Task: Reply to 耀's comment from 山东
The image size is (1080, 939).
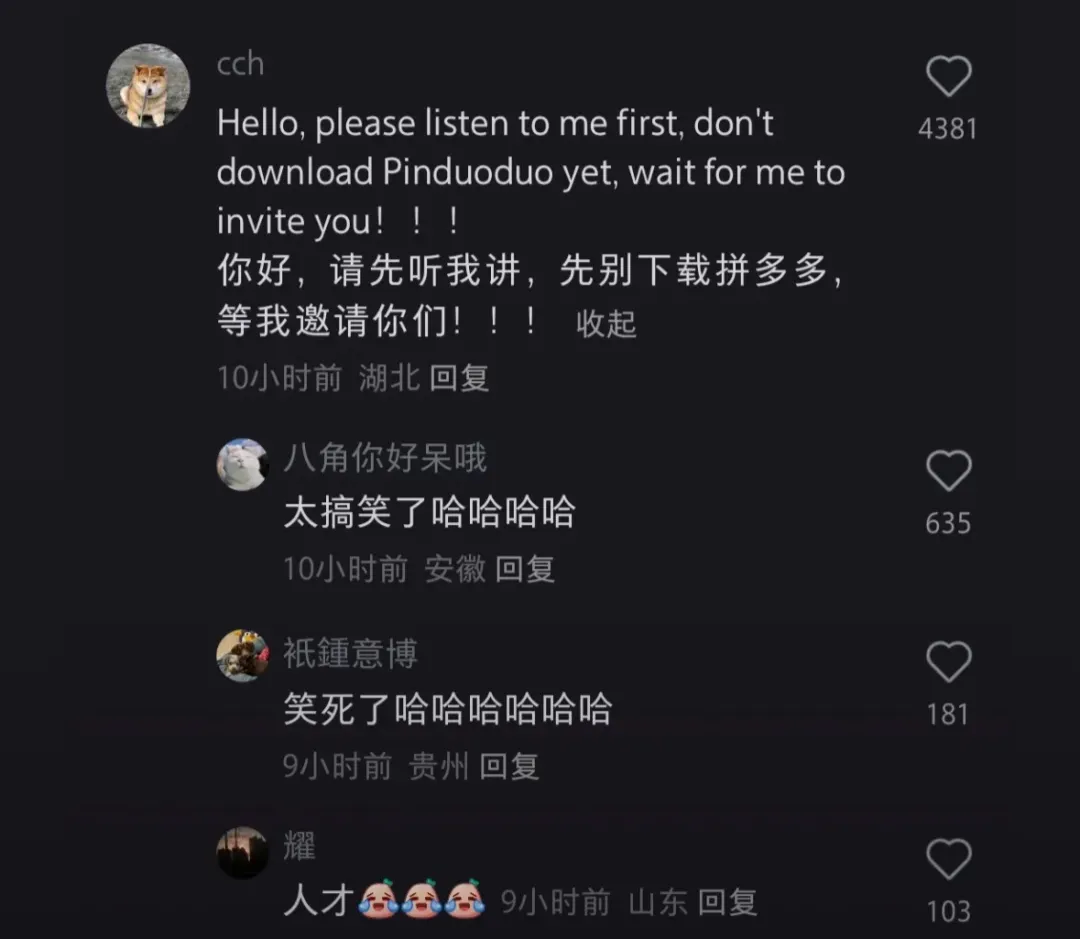Action: click(x=727, y=903)
